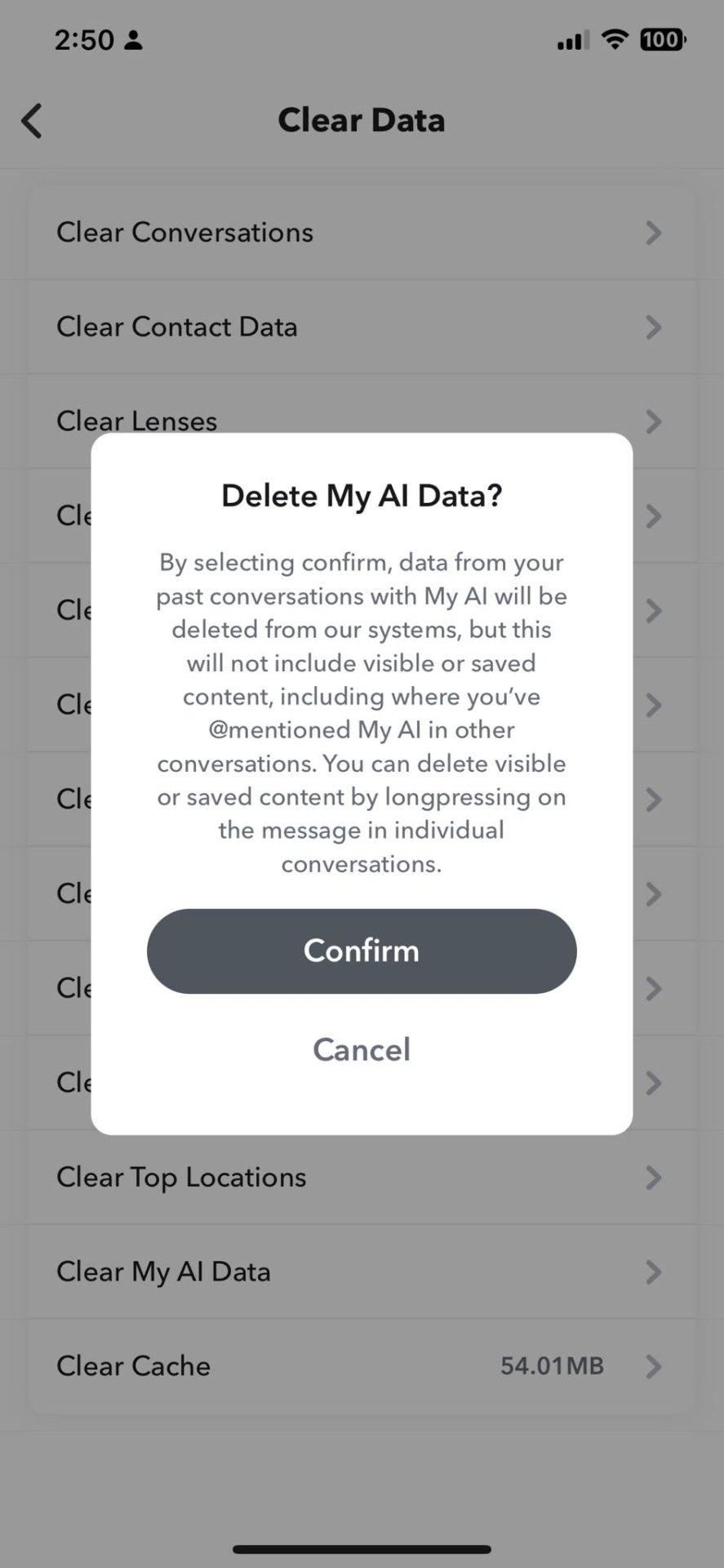Tap the chevron beside Clear Contact Data

point(653,327)
